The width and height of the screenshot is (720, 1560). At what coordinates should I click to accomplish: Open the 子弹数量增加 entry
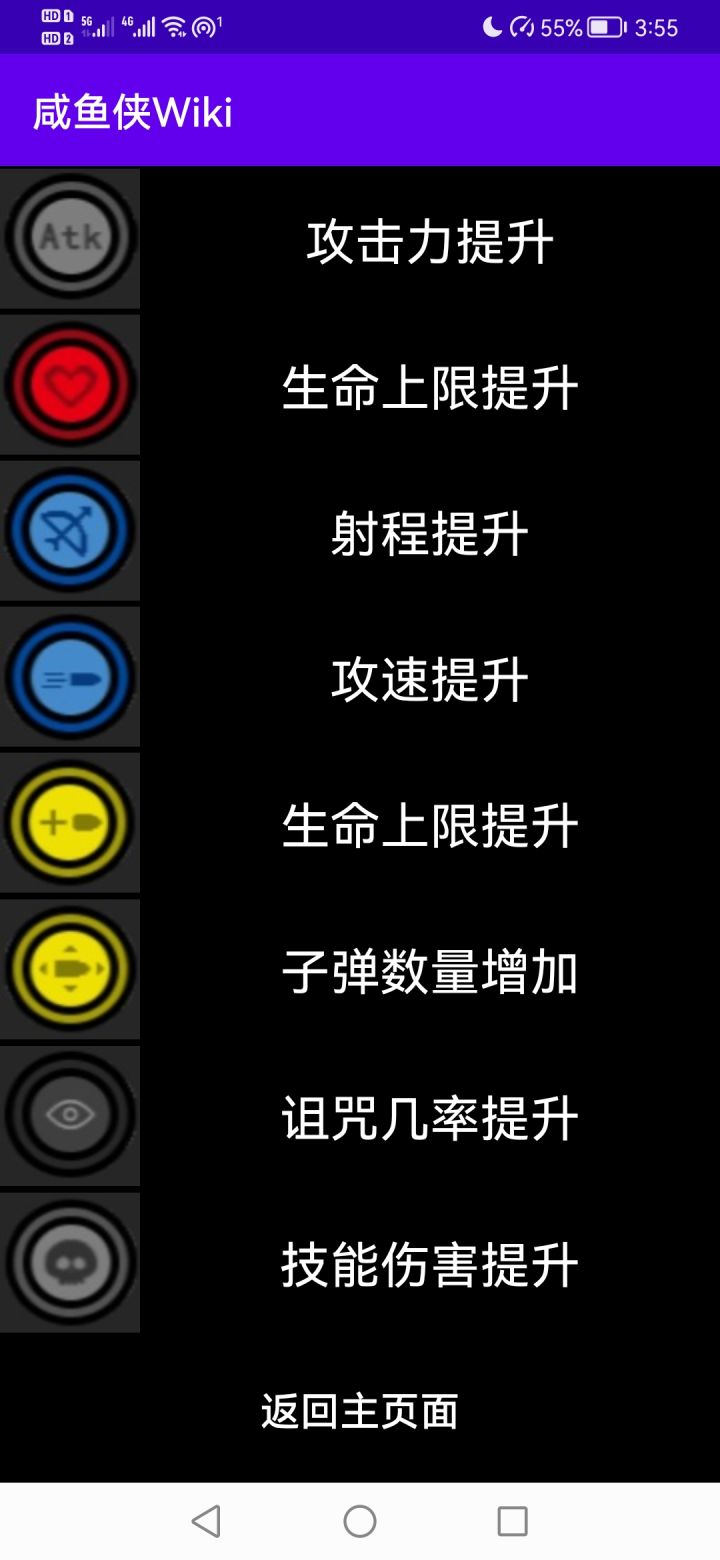[x=430, y=971]
